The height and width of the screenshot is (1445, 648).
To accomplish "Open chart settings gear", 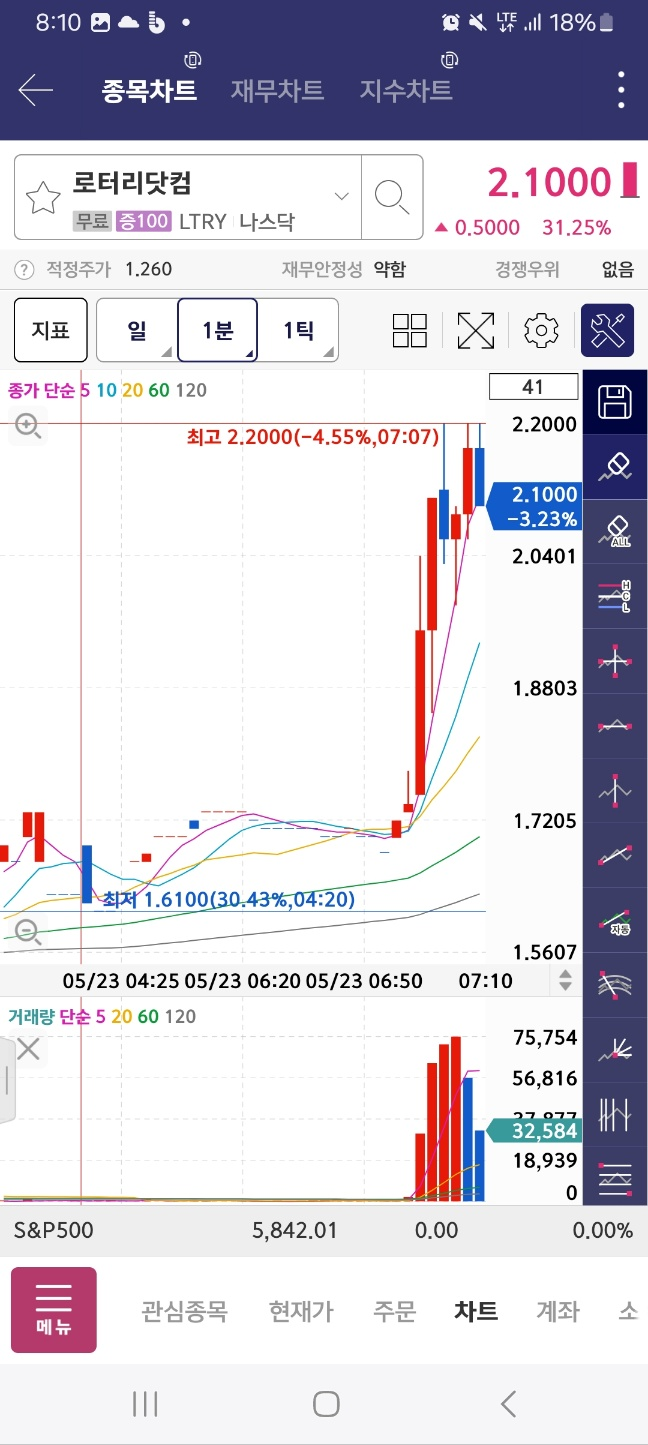I will pyautogui.click(x=541, y=330).
